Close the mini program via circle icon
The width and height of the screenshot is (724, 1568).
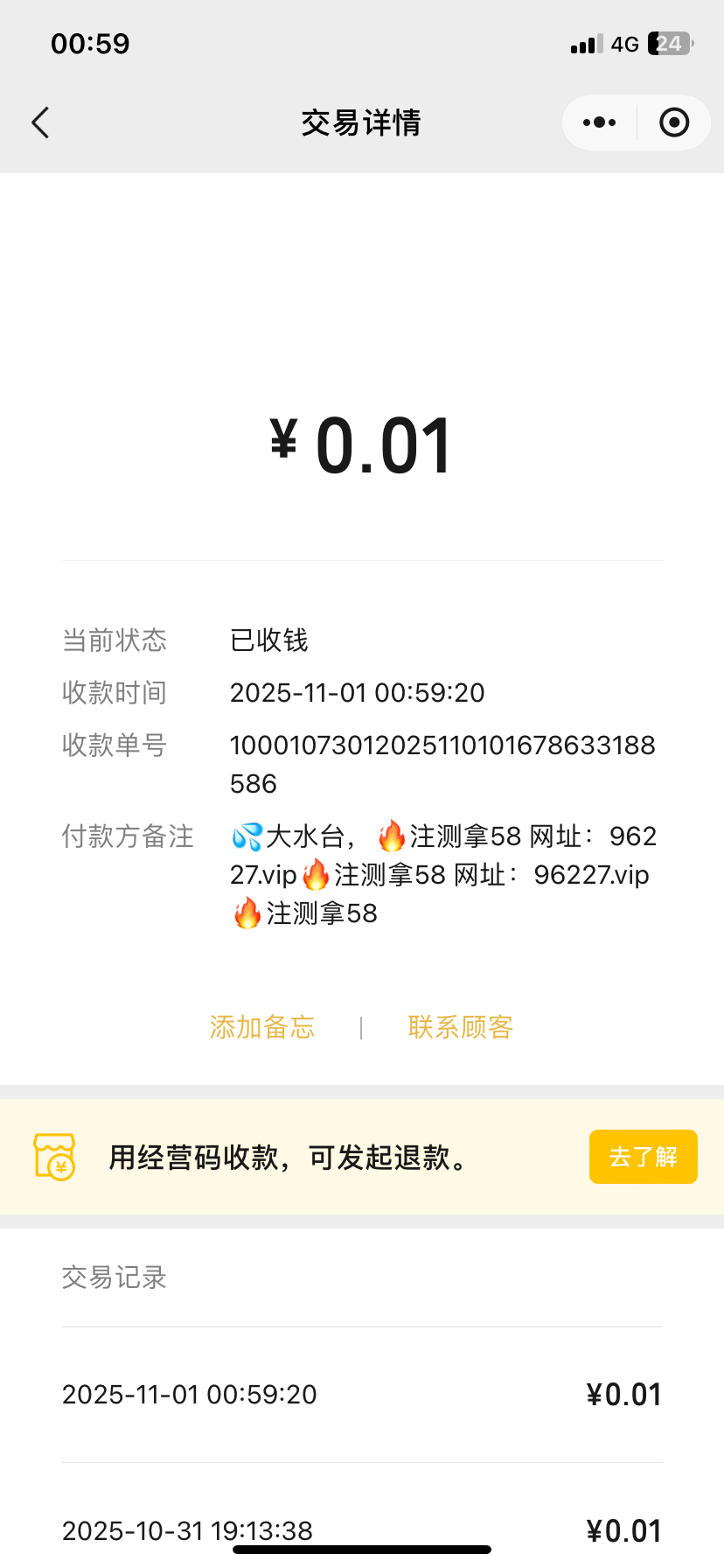click(x=673, y=122)
